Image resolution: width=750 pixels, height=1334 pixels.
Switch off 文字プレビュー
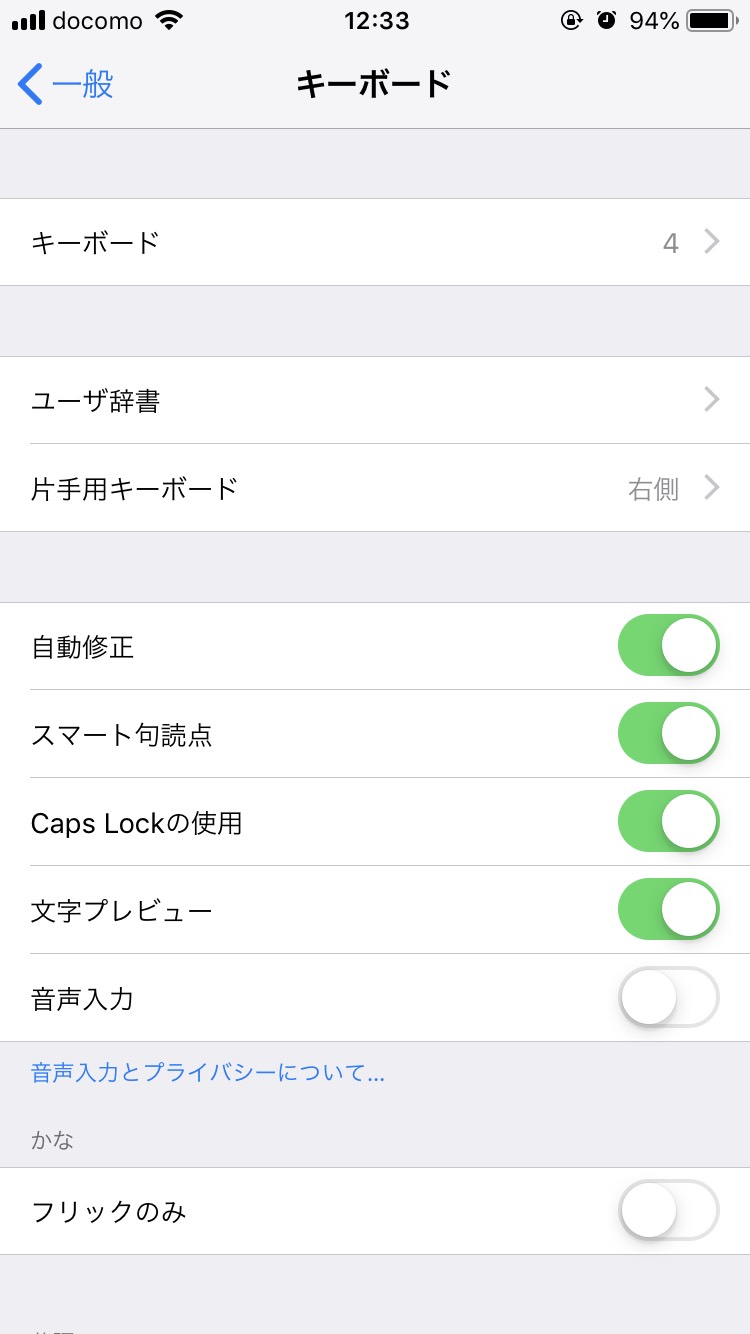[x=668, y=910]
